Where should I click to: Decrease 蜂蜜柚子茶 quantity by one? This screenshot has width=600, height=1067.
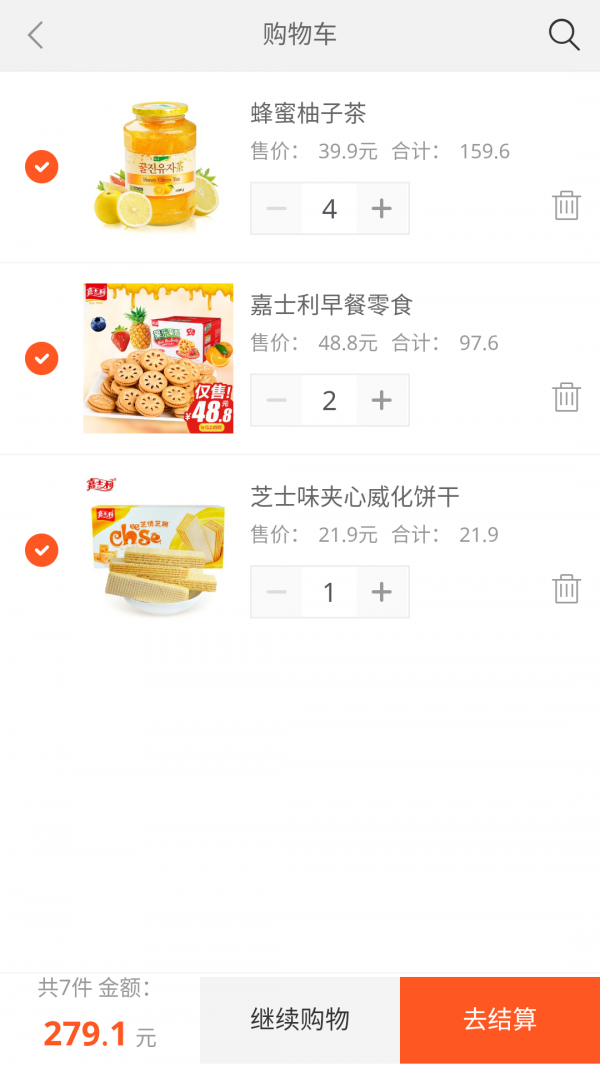tap(277, 208)
